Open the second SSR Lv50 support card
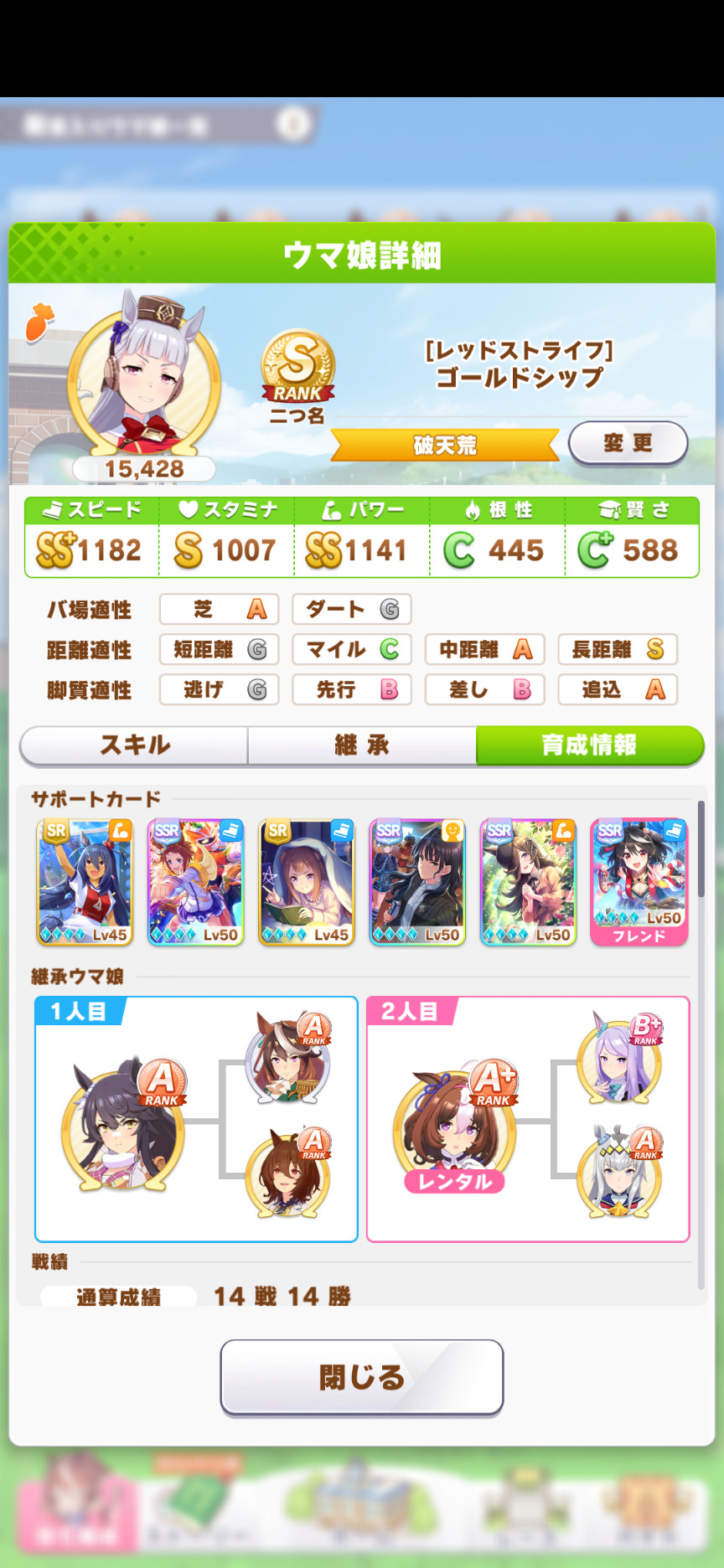724x1568 pixels. tap(195, 882)
